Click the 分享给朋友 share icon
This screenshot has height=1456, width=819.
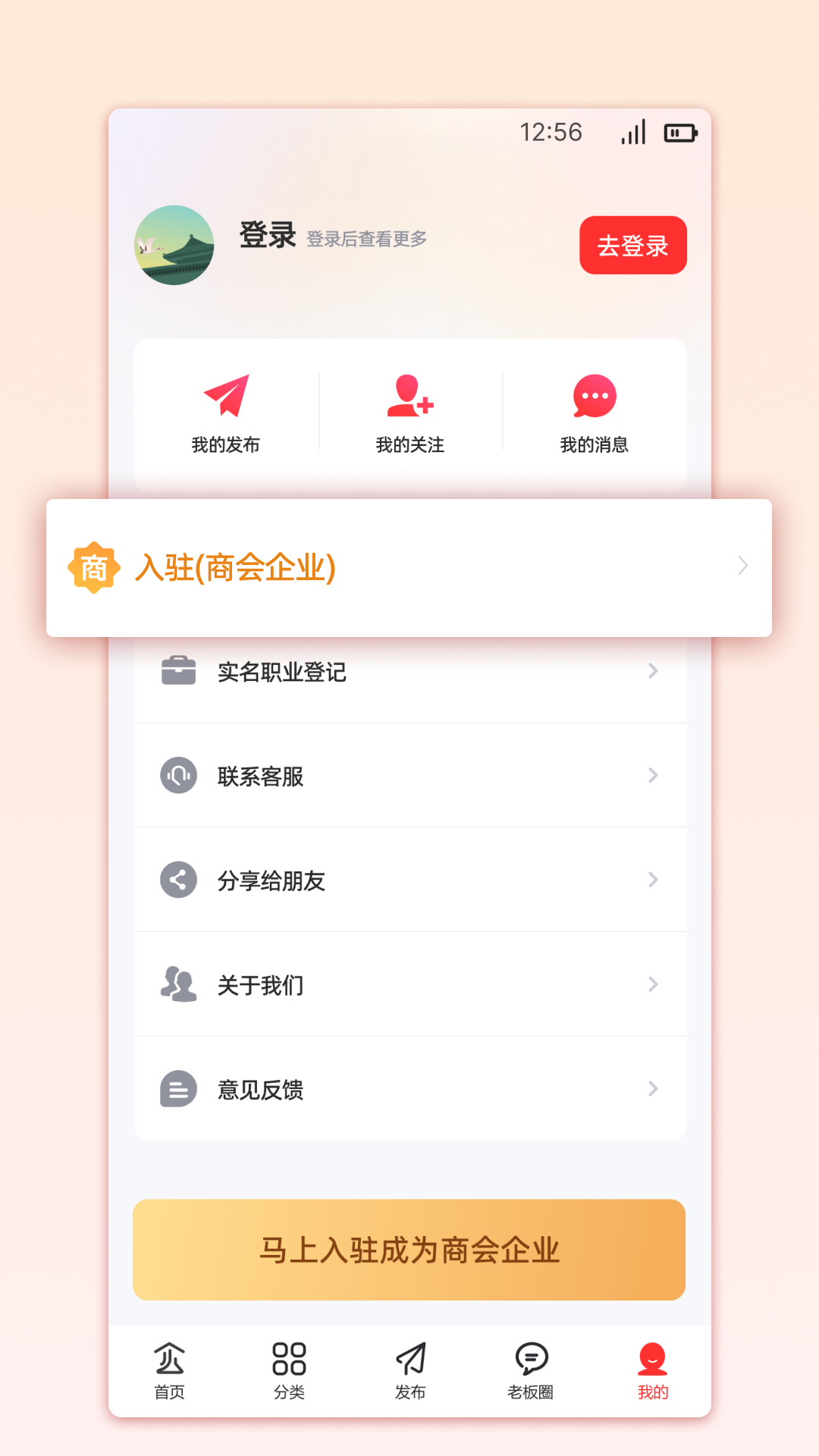point(177,880)
